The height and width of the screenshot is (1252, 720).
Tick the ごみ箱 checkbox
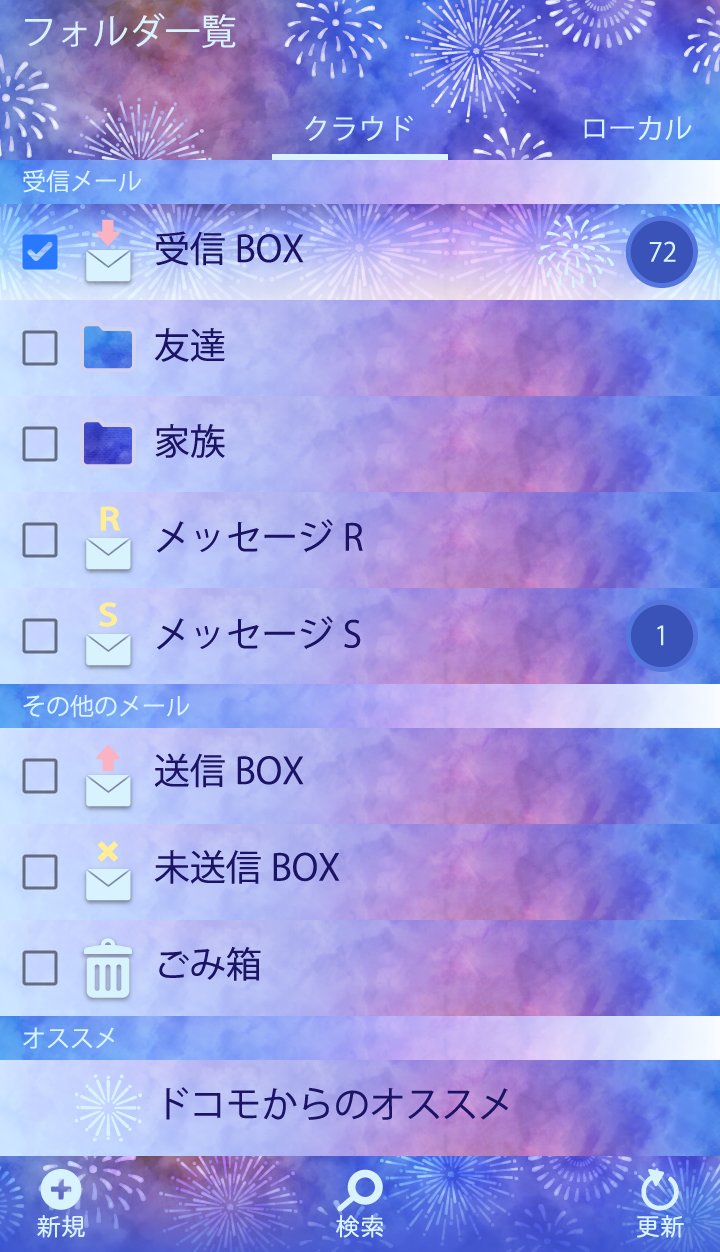(x=40, y=968)
